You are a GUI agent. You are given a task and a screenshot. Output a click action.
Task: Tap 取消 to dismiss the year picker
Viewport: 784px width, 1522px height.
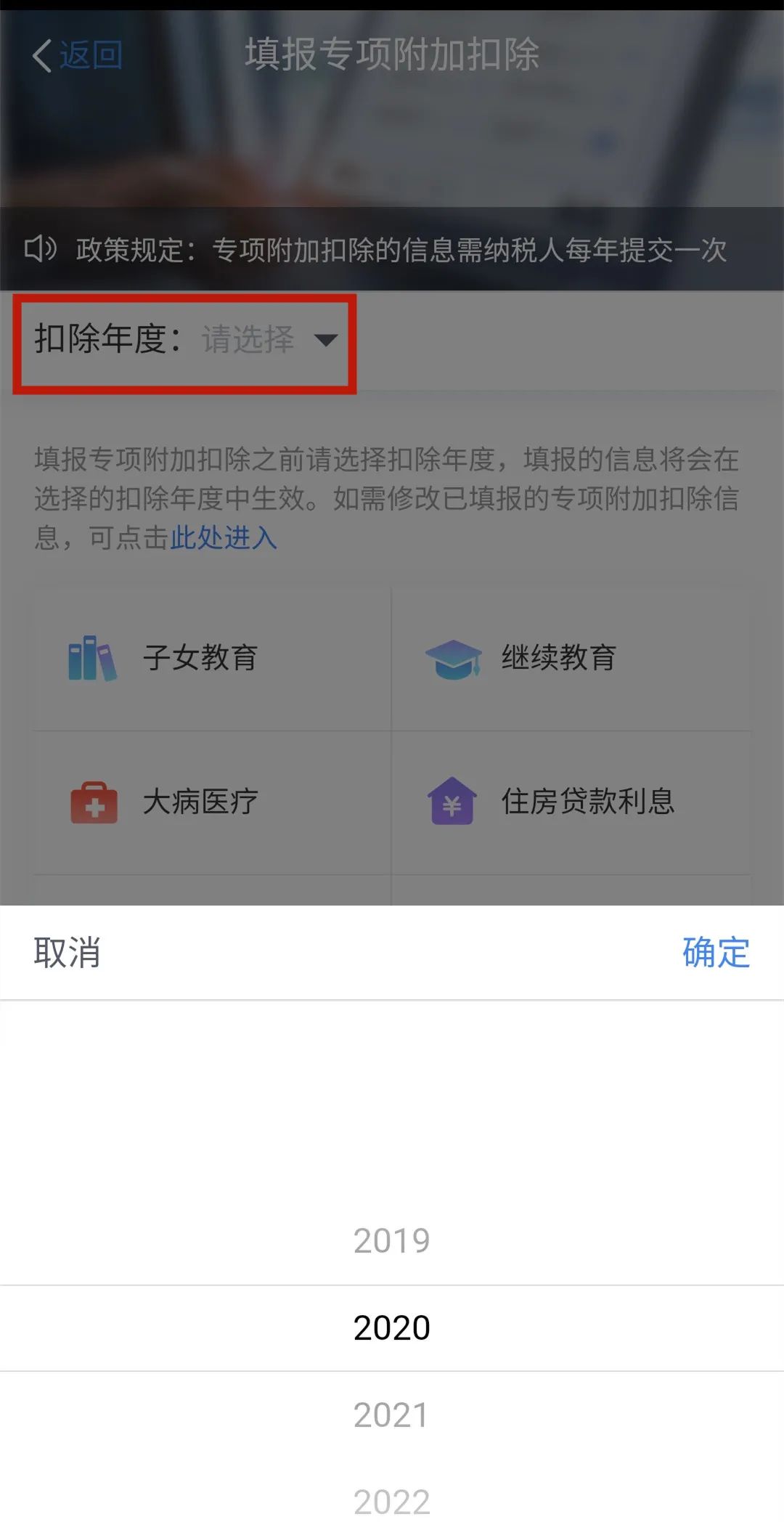67,952
